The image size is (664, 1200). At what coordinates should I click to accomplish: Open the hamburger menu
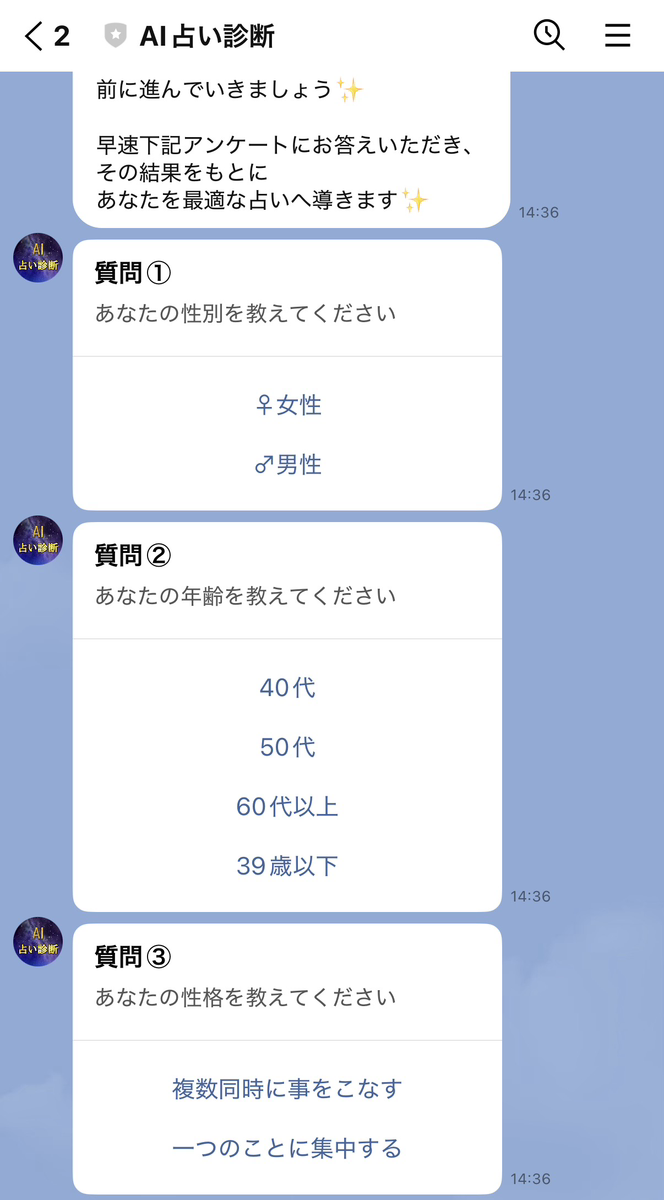(618, 36)
